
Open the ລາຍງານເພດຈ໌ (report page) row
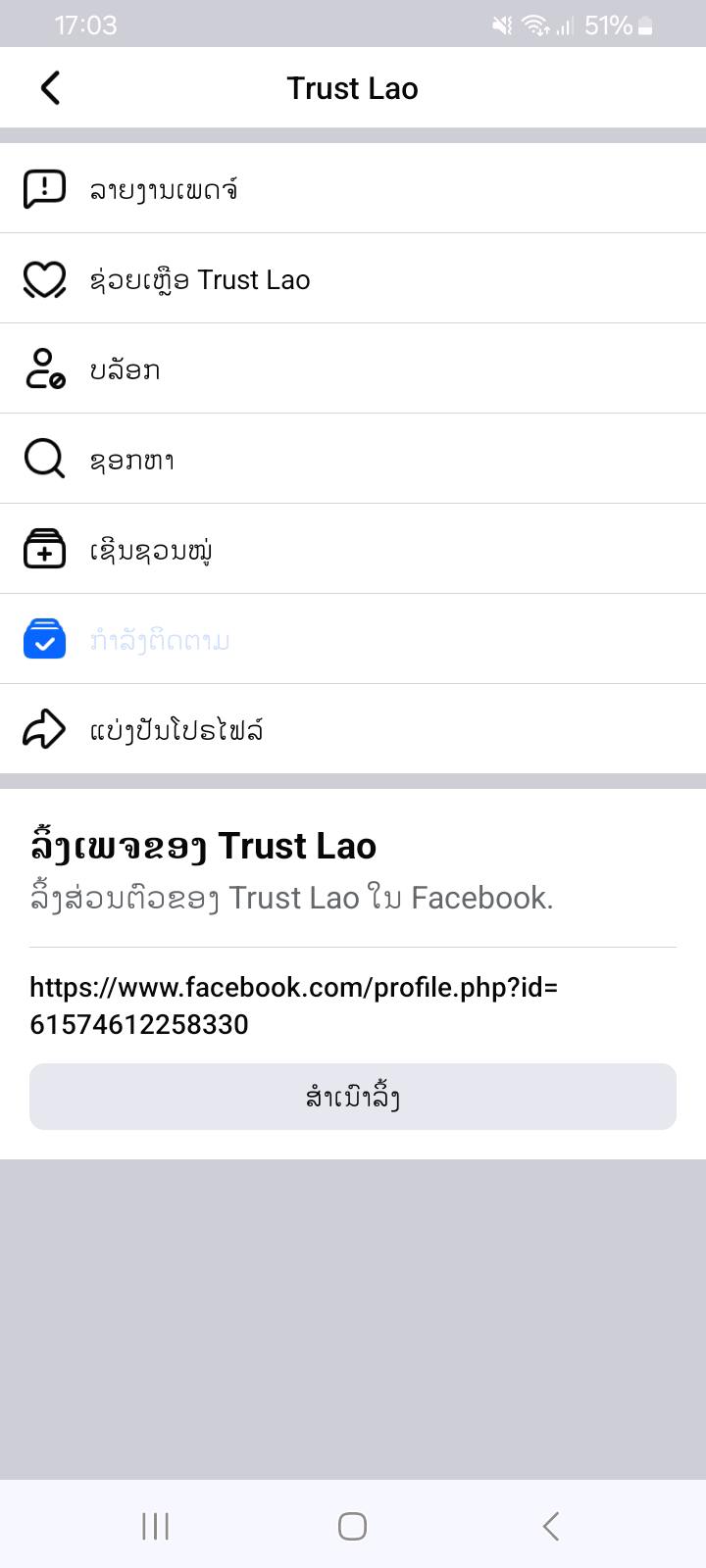tap(353, 188)
